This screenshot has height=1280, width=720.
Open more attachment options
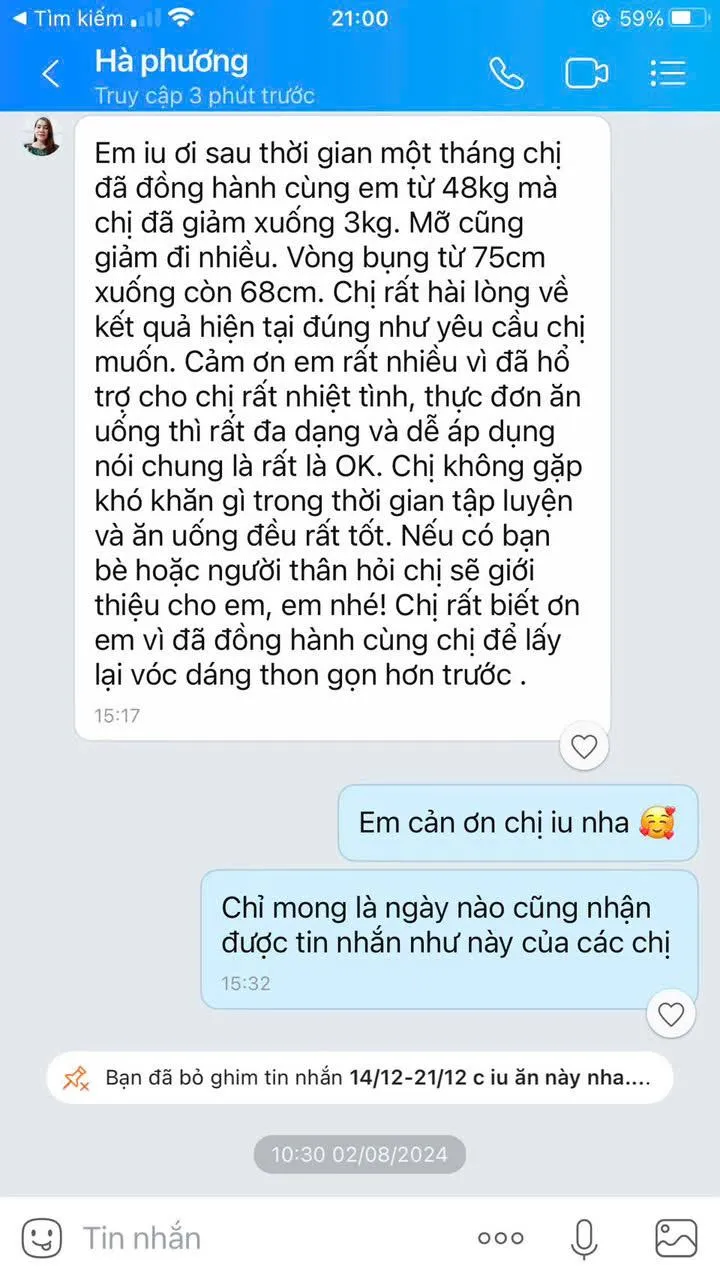pyautogui.click(x=501, y=1238)
